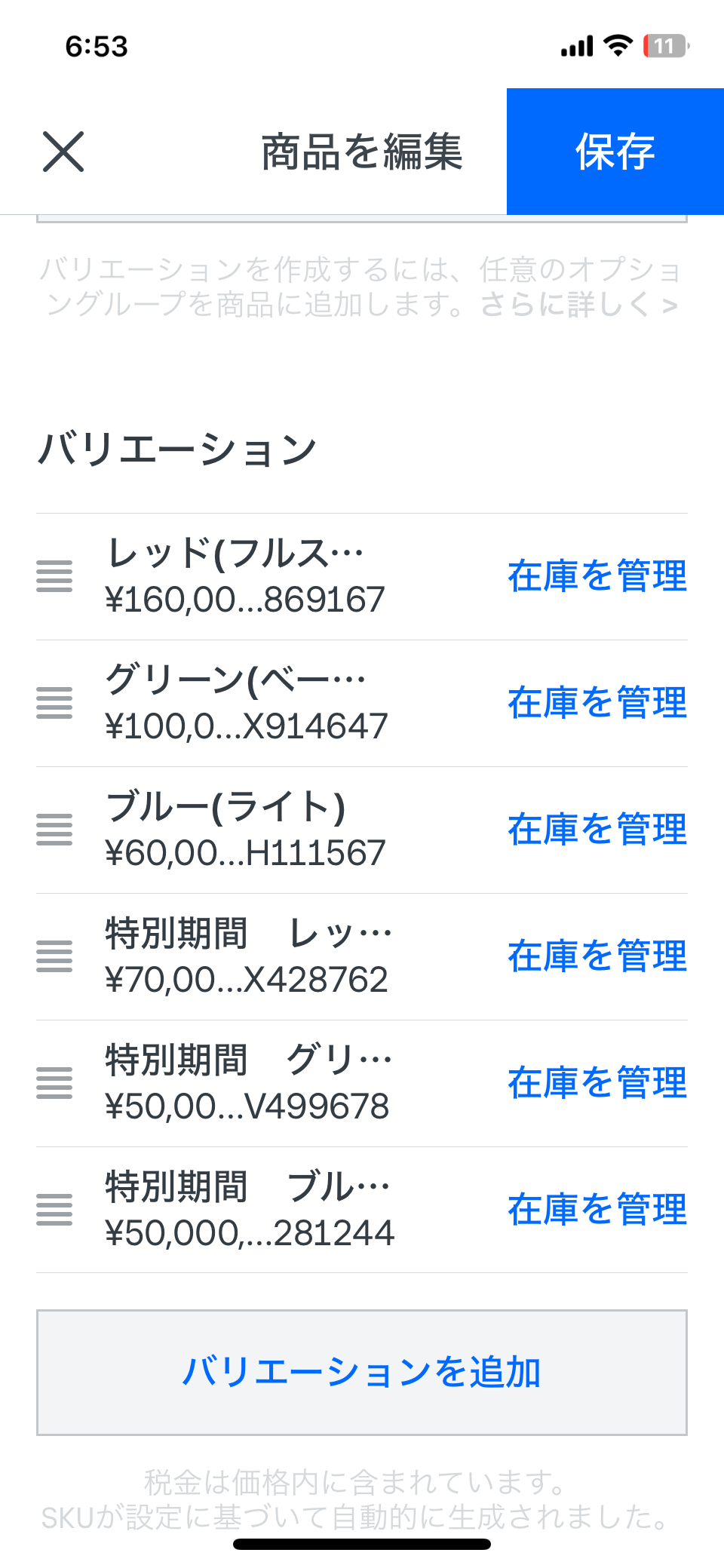Screen dimensions: 724x1568
Task: Manage inventory for 特別期間 グリ… variation
Action: (x=597, y=1083)
